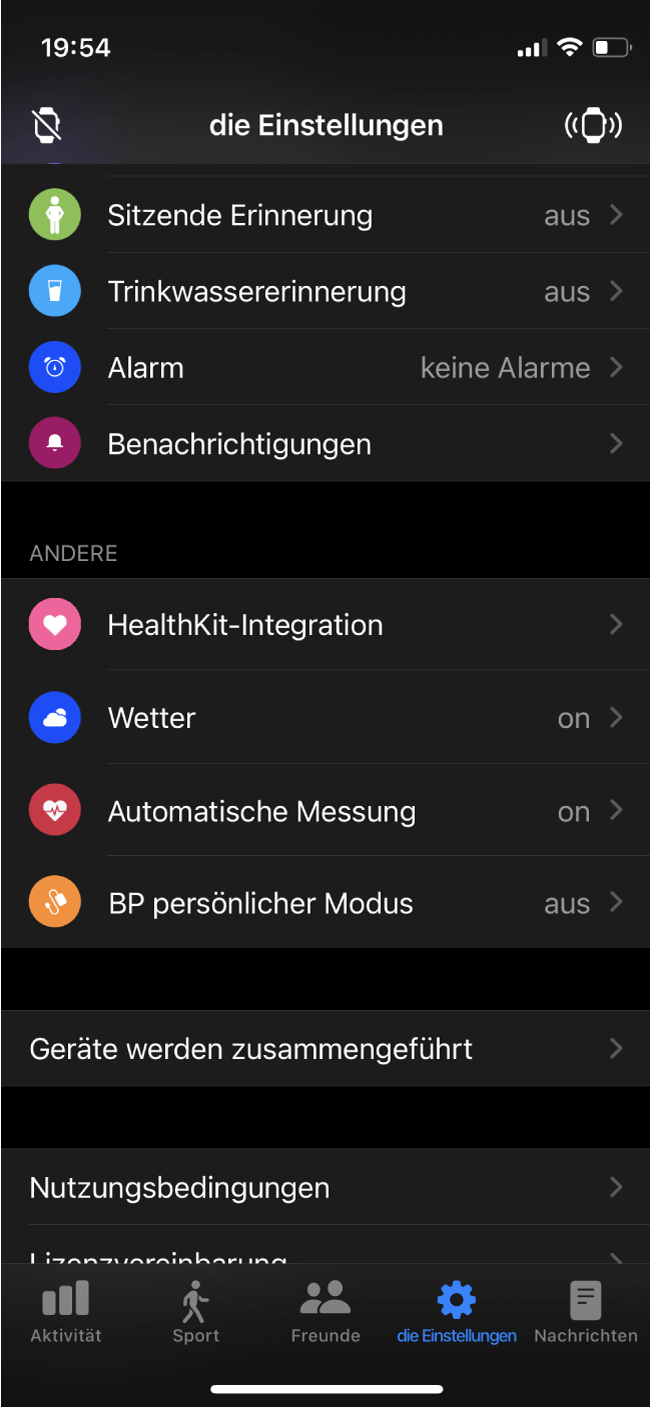
Task: Open Benachrichtigungen settings
Action: click(x=325, y=443)
